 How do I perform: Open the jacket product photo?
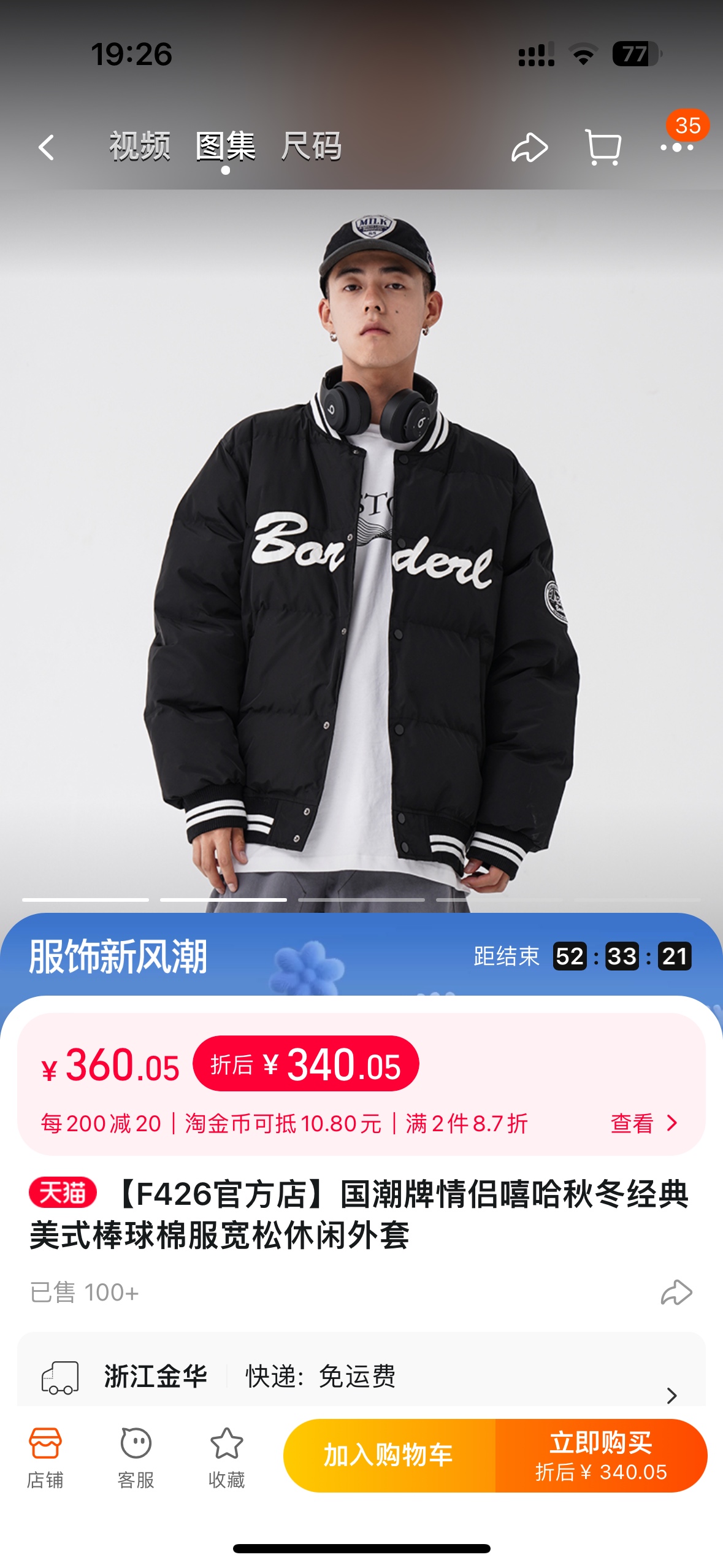pos(361,552)
